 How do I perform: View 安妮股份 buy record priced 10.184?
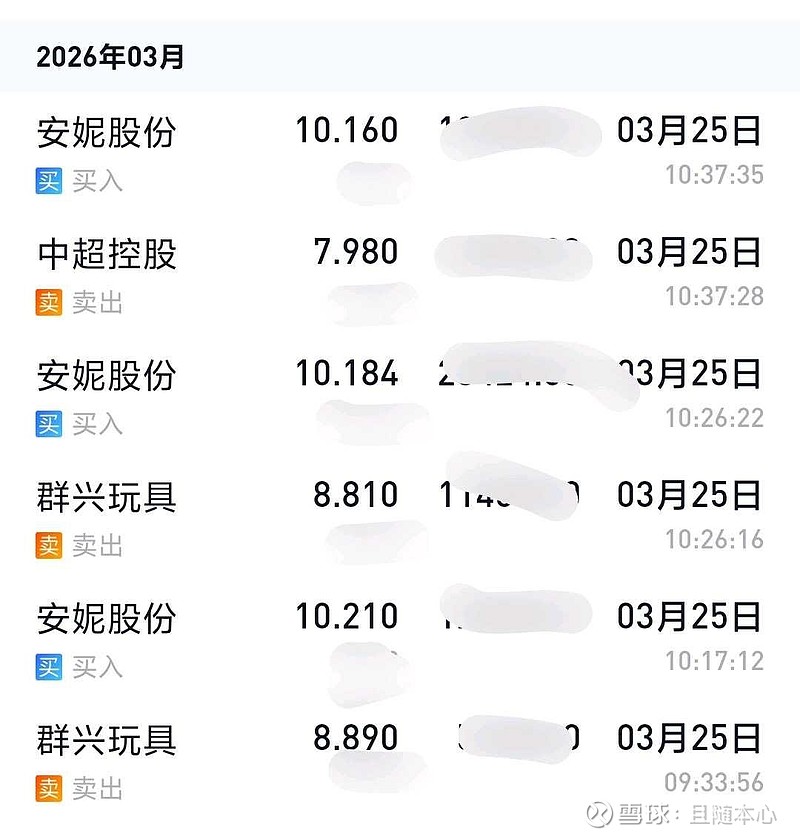400,396
